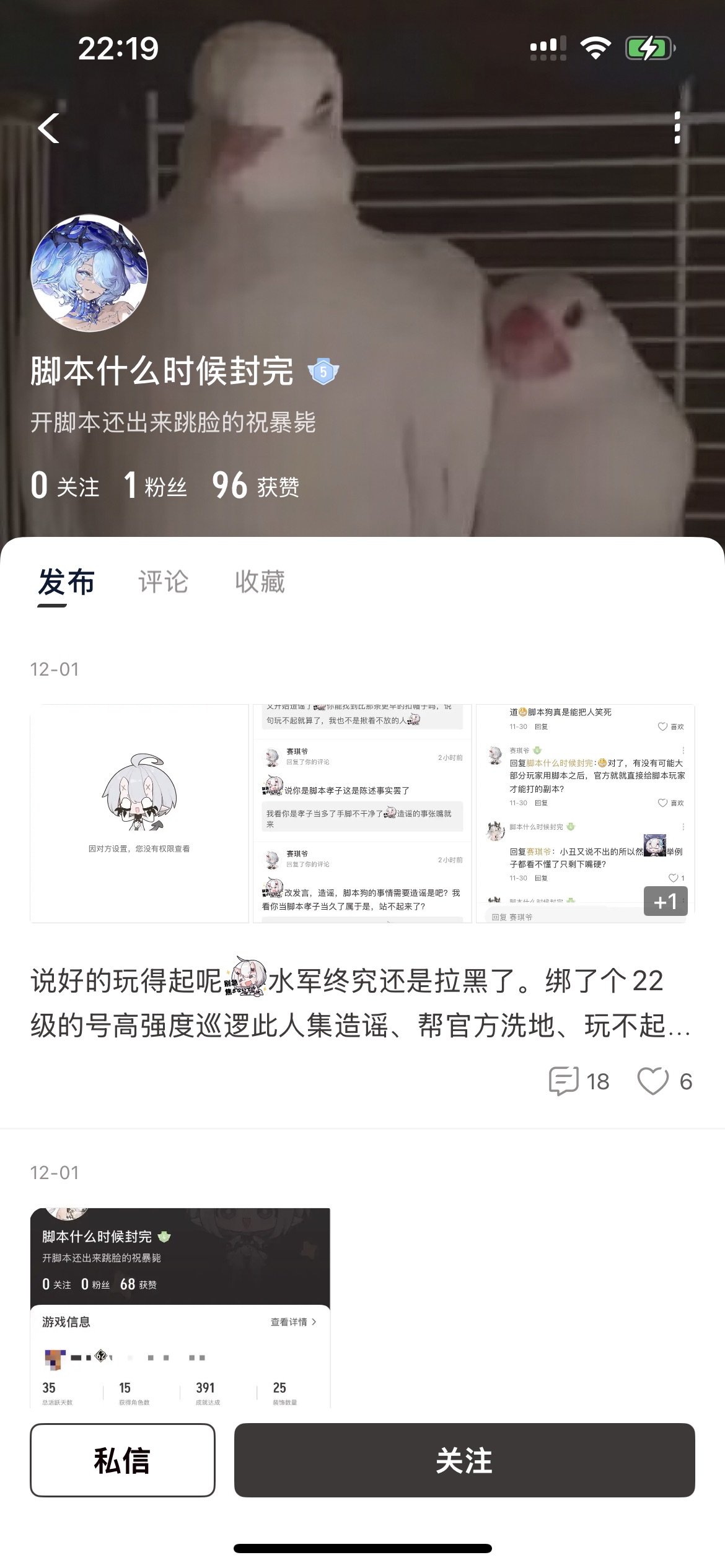Open the first image saying 因对方设置
The height and width of the screenshot is (1568, 725).
139,813
